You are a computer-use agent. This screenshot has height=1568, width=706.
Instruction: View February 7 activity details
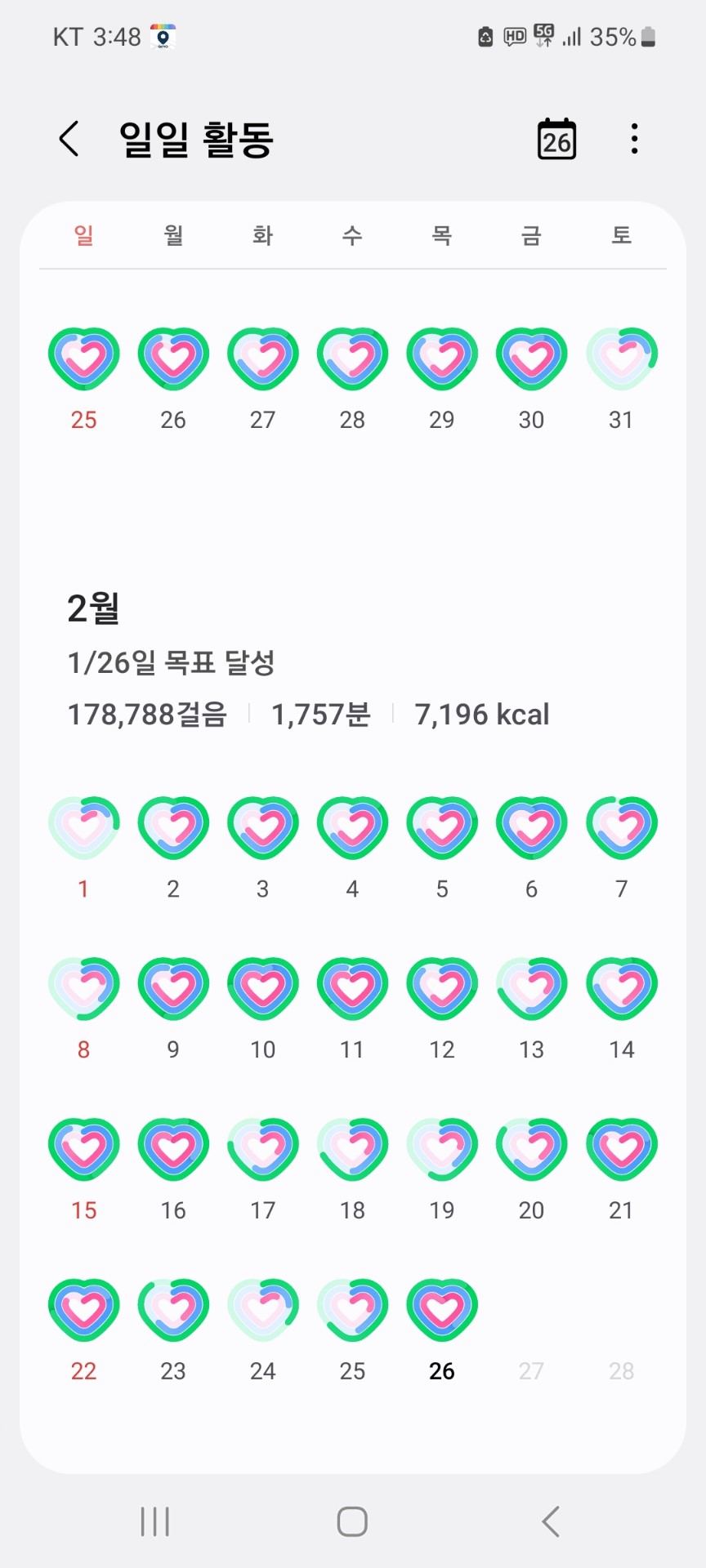[x=621, y=827]
